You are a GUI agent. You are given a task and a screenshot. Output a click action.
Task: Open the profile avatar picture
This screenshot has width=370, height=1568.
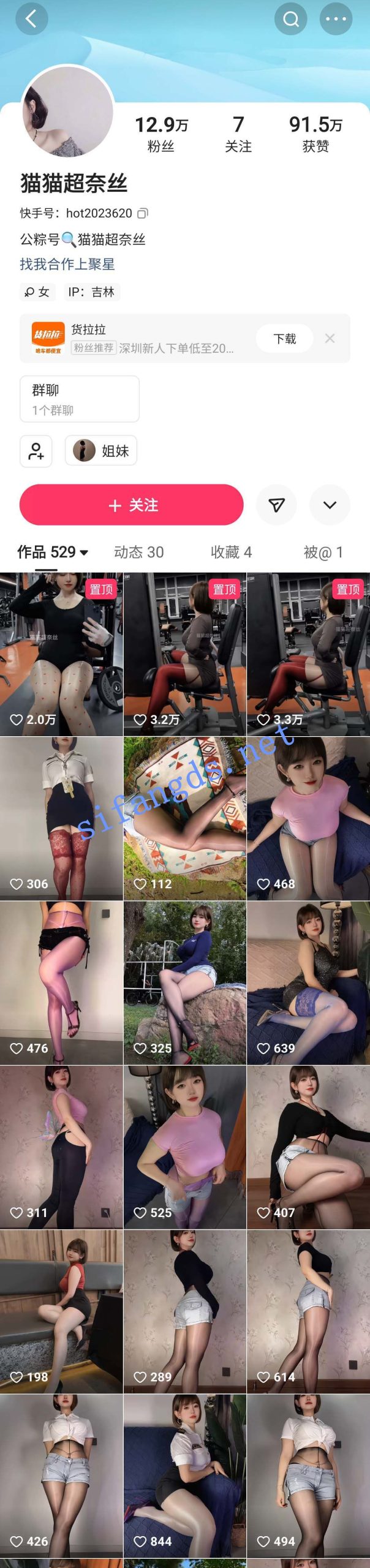point(67,112)
